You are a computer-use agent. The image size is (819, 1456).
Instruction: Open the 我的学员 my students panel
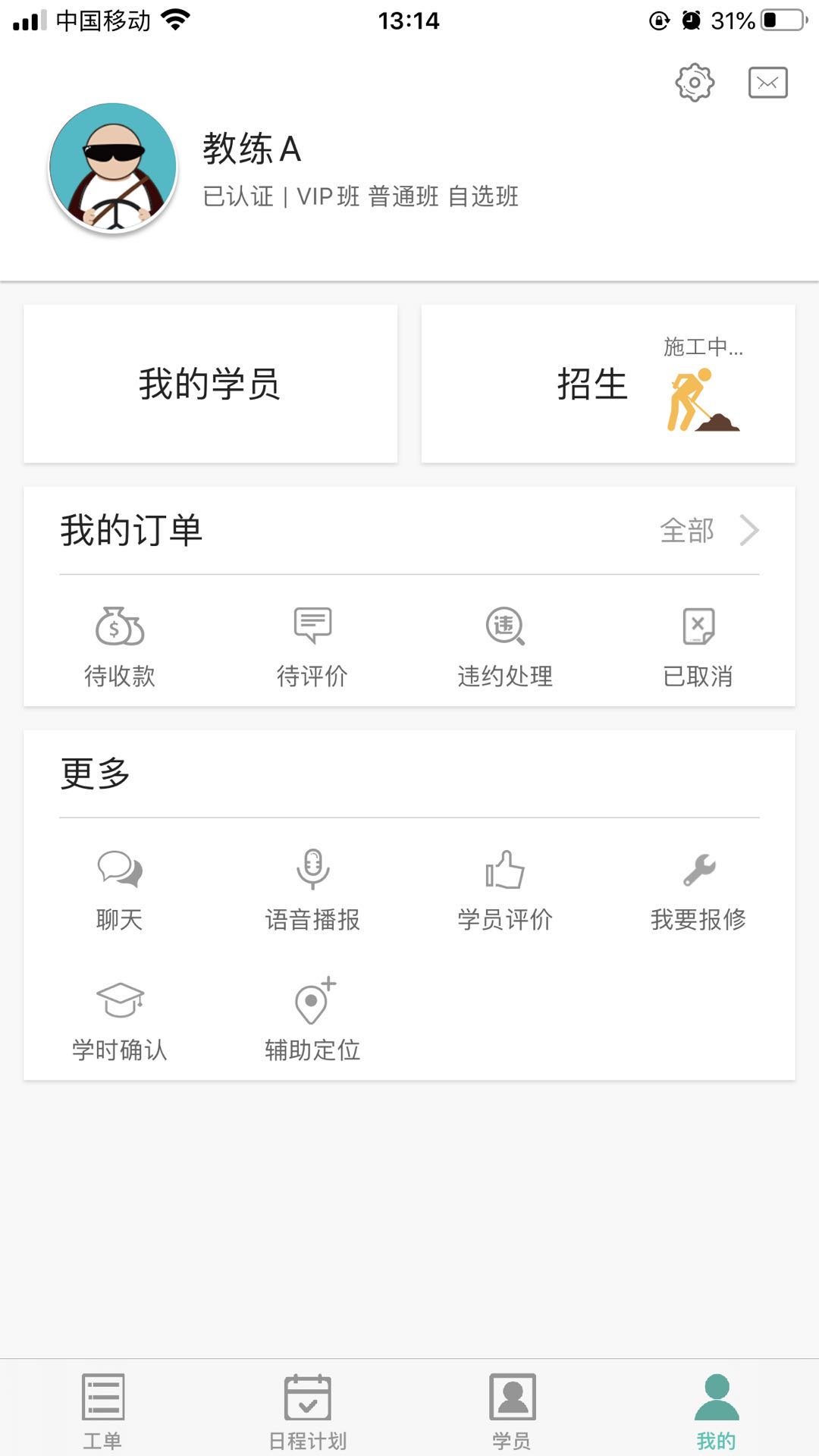click(210, 383)
